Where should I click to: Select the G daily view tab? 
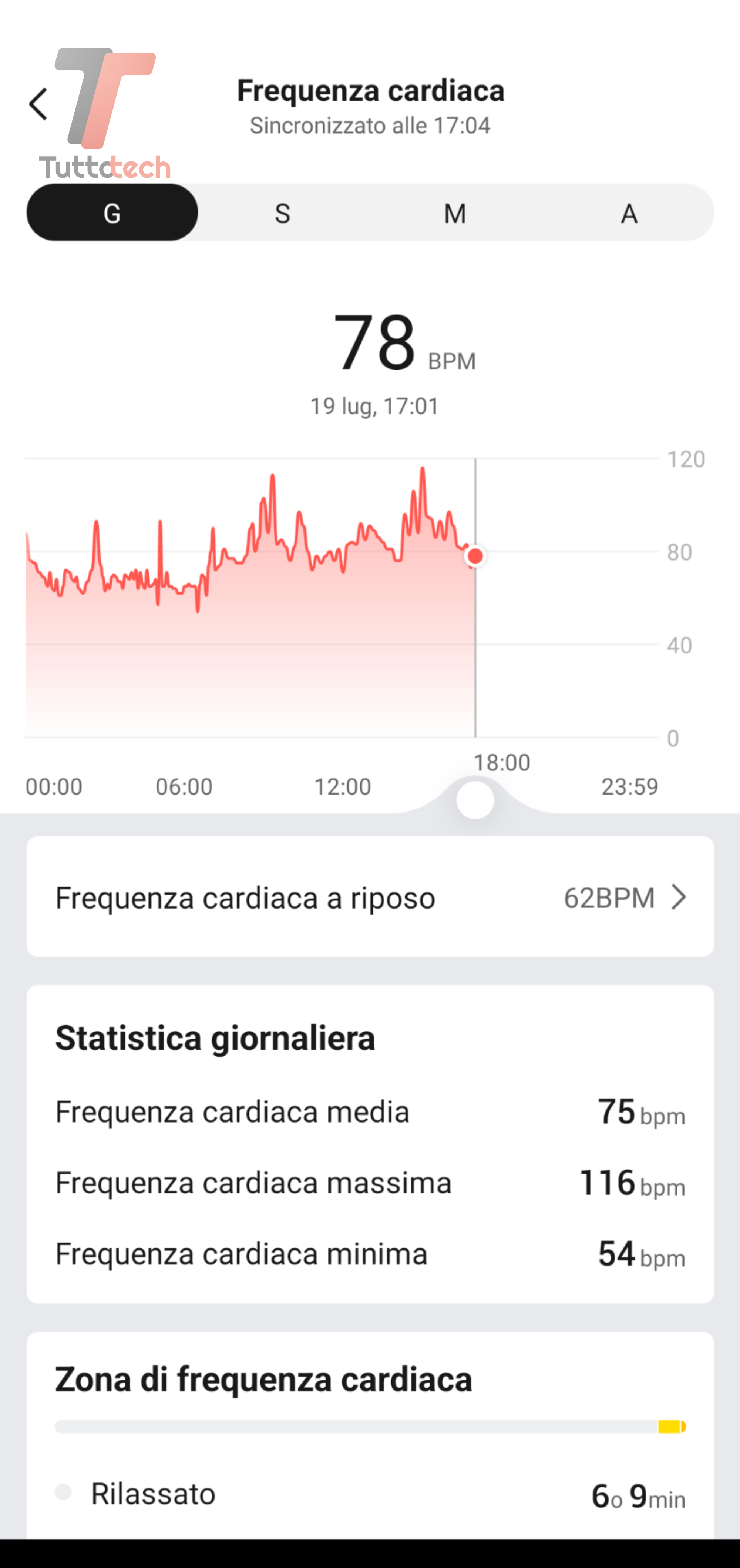pos(112,213)
